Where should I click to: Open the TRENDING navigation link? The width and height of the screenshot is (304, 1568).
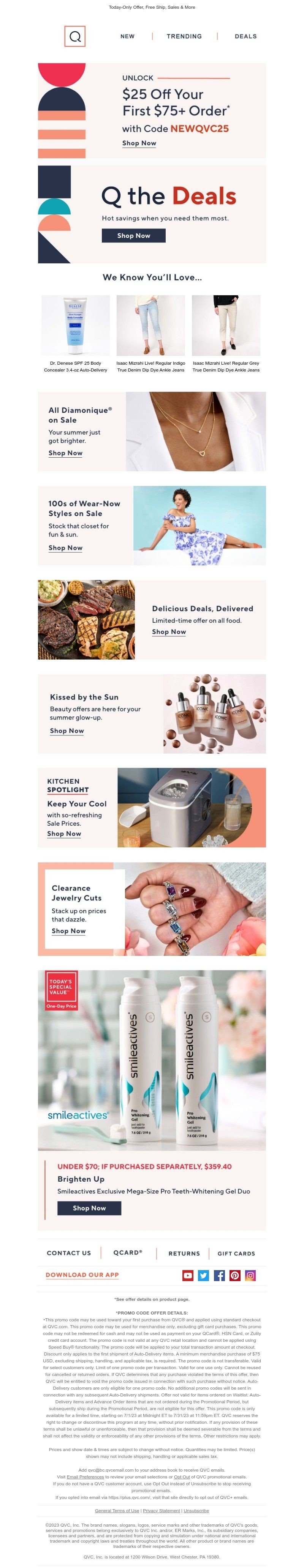point(184,36)
